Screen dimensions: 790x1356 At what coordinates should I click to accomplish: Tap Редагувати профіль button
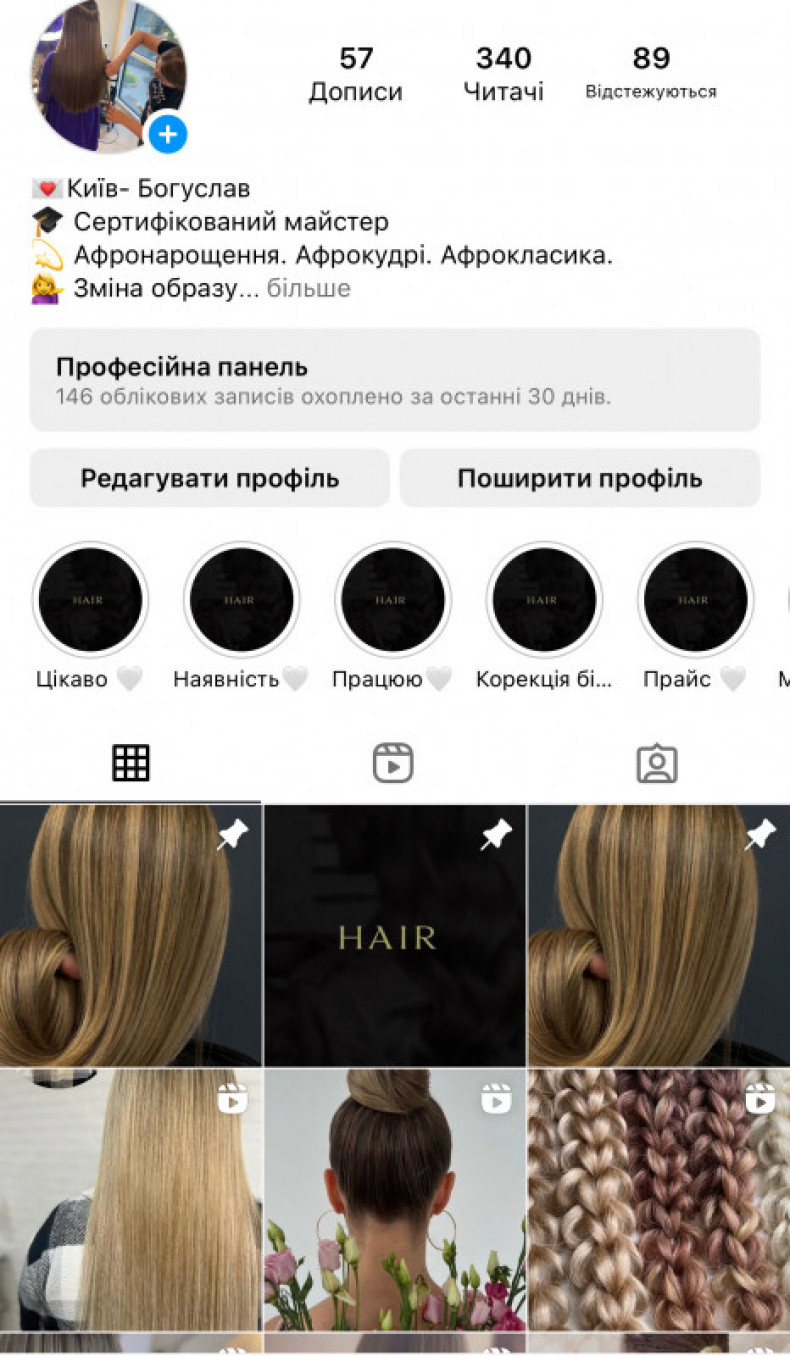point(210,478)
